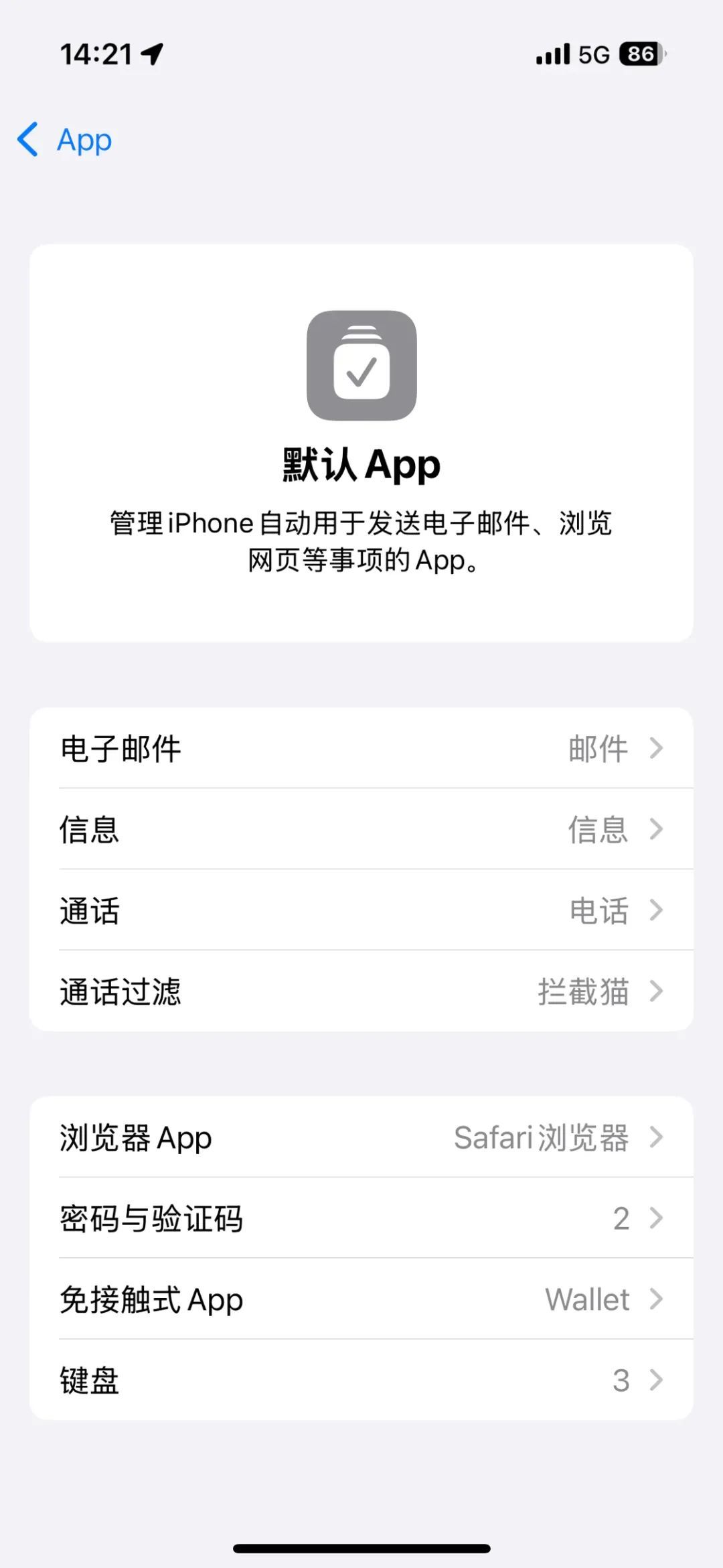Select the 通话 default app row
This screenshot has width=723, height=1568.
[x=361, y=910]
